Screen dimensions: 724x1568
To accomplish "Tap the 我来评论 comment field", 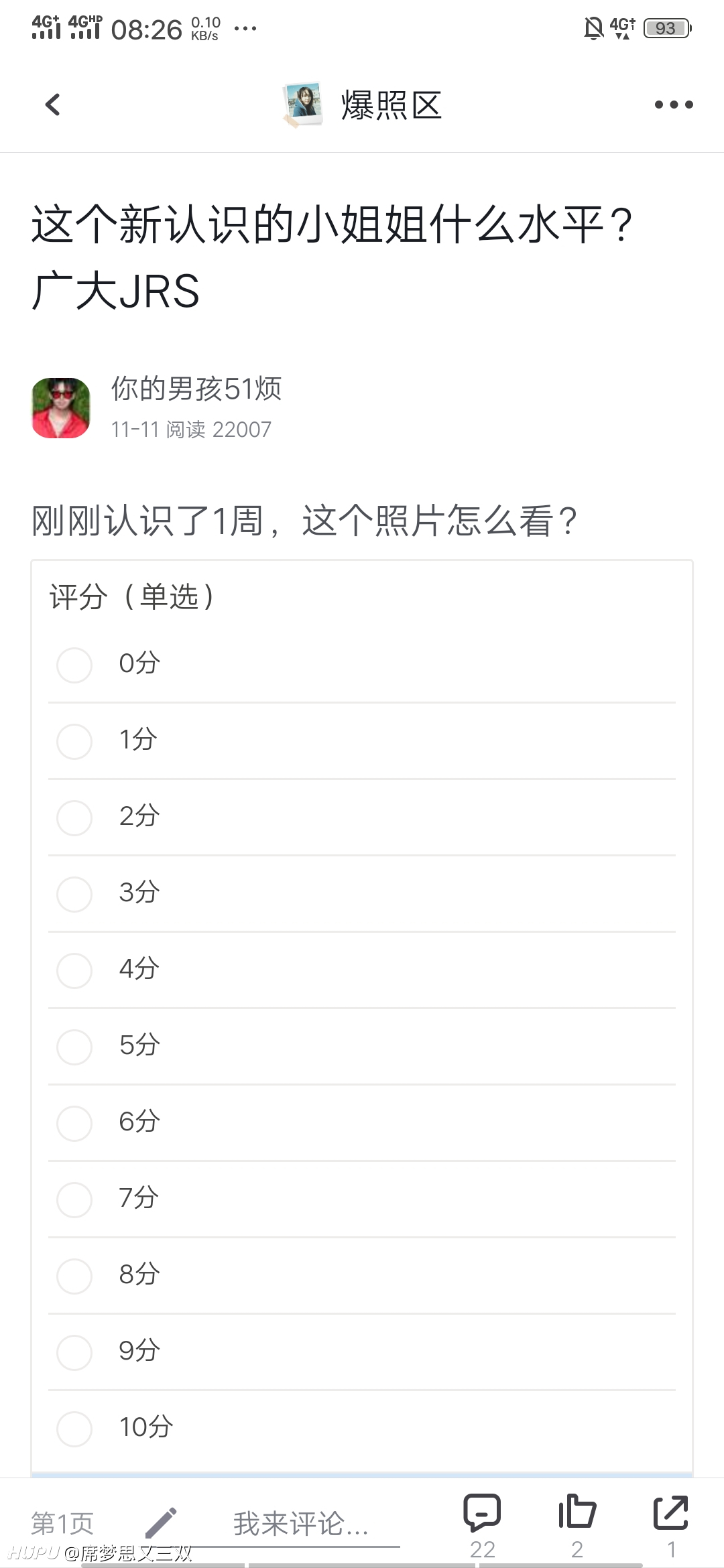I will [x=301, y=1524].
